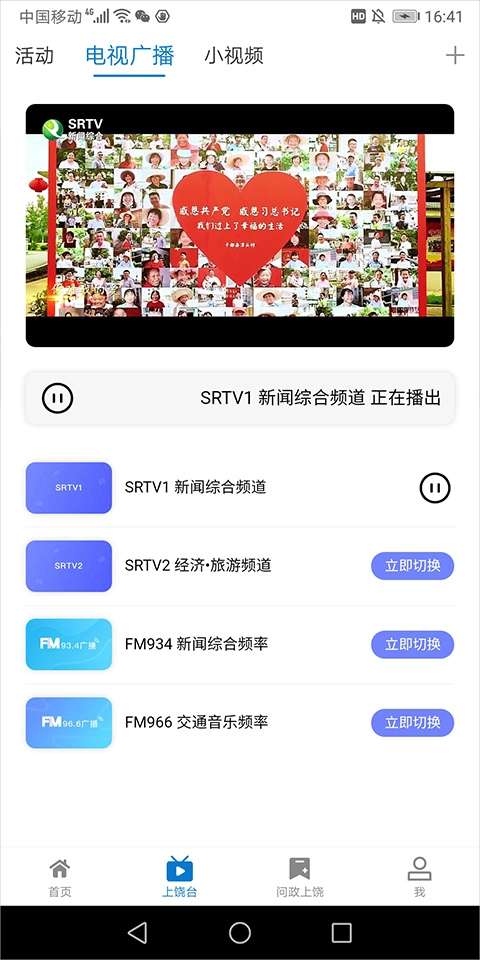This screenshot has width=480, height=960.
Task: Tap the system home button
Action: click(x=240, y=932)
